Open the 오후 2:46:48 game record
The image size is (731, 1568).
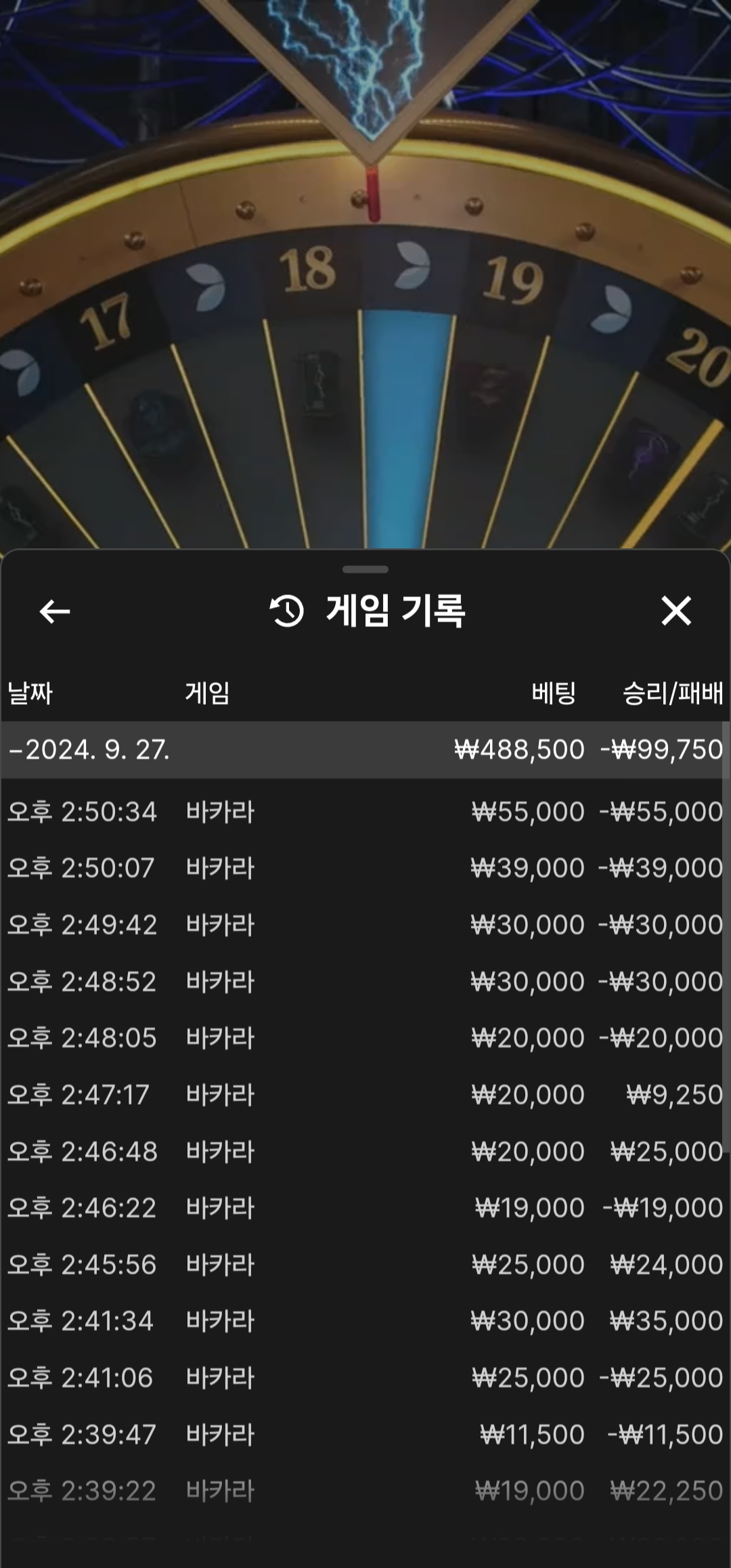(x=365, y=1152)
